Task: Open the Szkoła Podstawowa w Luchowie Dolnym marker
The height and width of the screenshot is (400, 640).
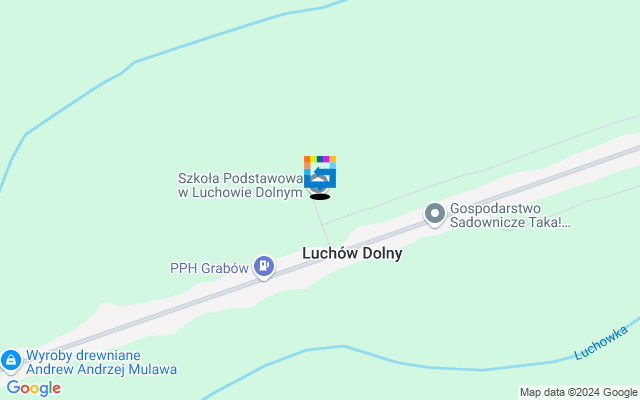Action: 320,173
